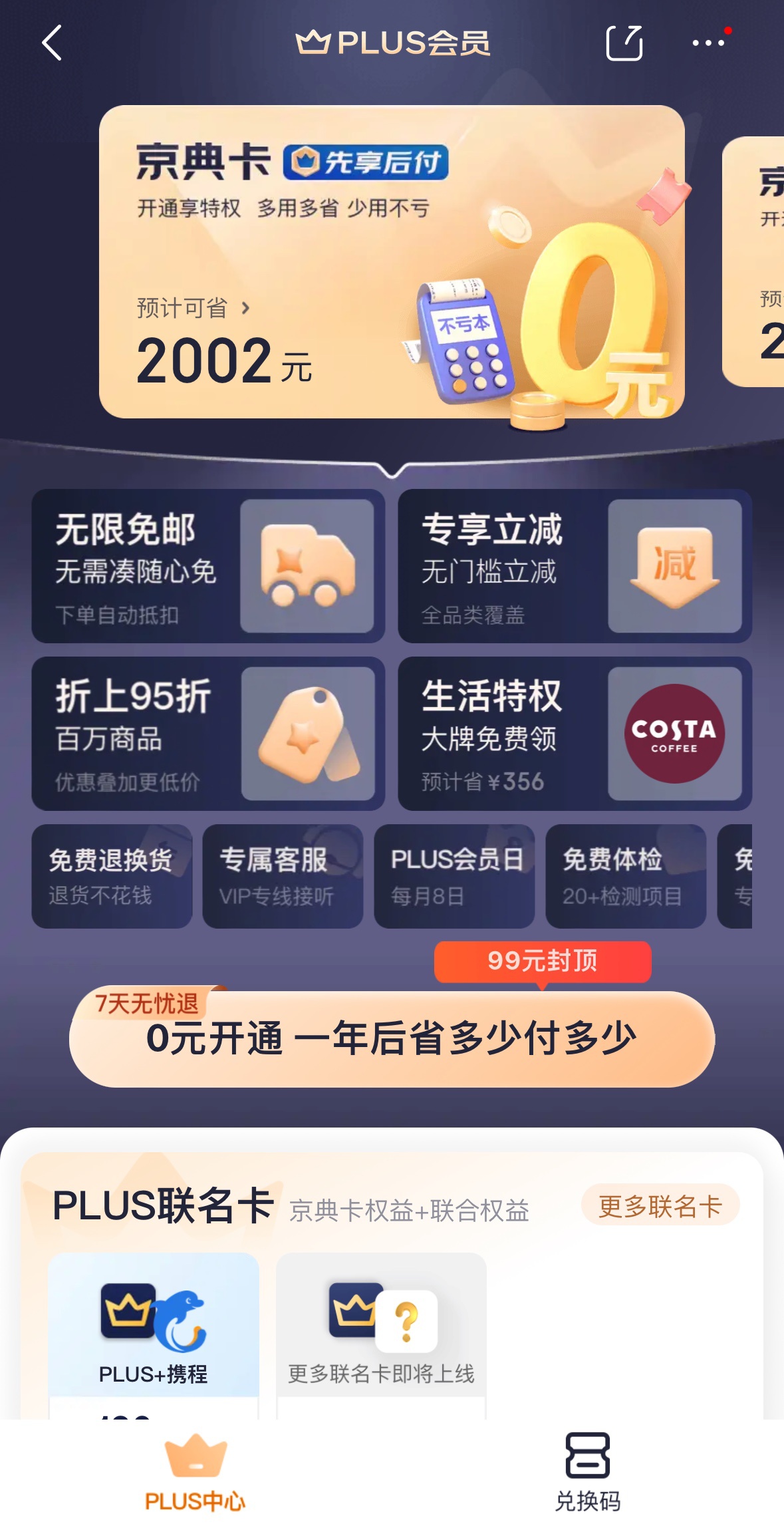
Task: Select 专属客服 benefit tile
Action: tap(283, 876)
